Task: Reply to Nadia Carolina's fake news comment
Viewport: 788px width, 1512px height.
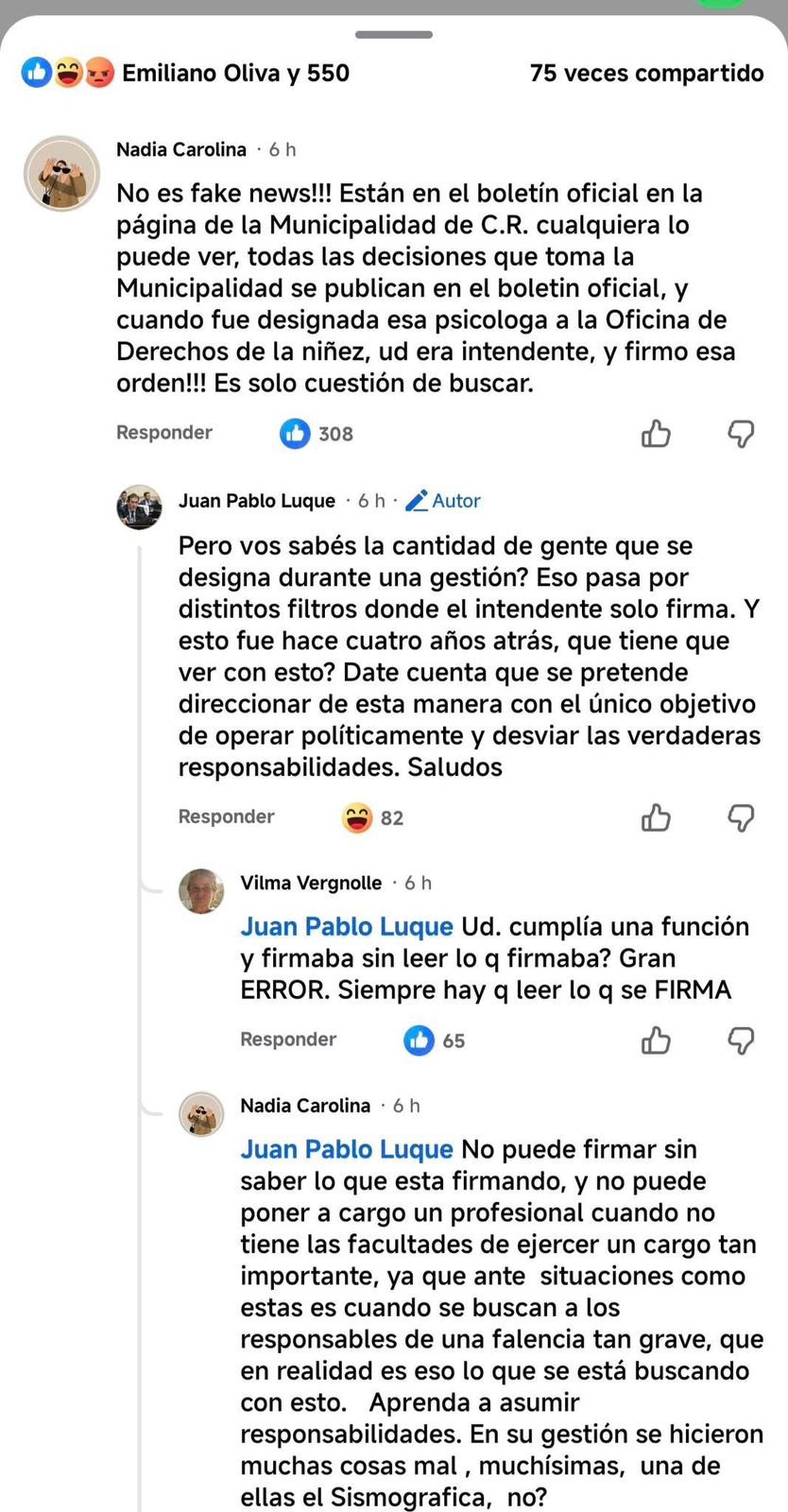Action: 163,433
